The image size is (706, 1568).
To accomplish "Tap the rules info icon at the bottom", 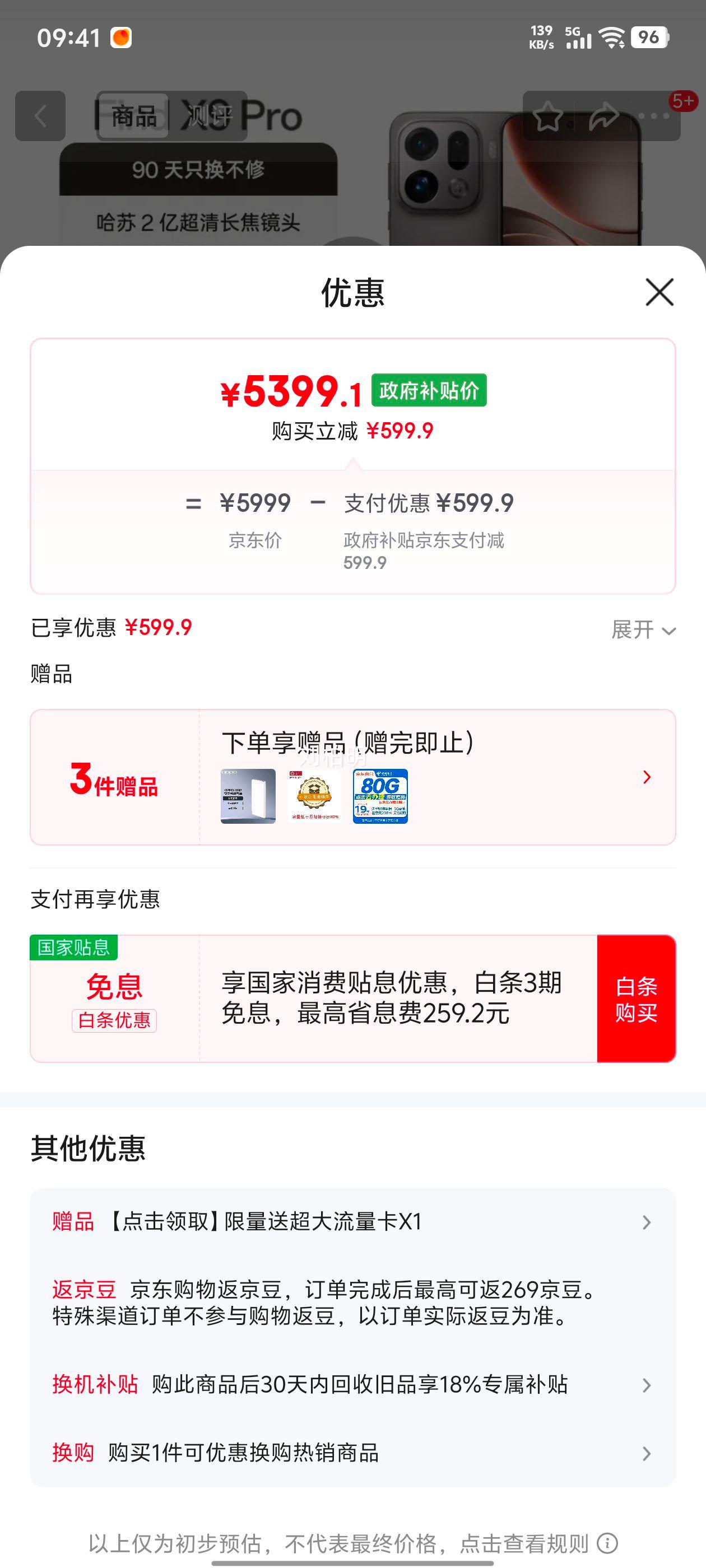I will coord(606,1544).
